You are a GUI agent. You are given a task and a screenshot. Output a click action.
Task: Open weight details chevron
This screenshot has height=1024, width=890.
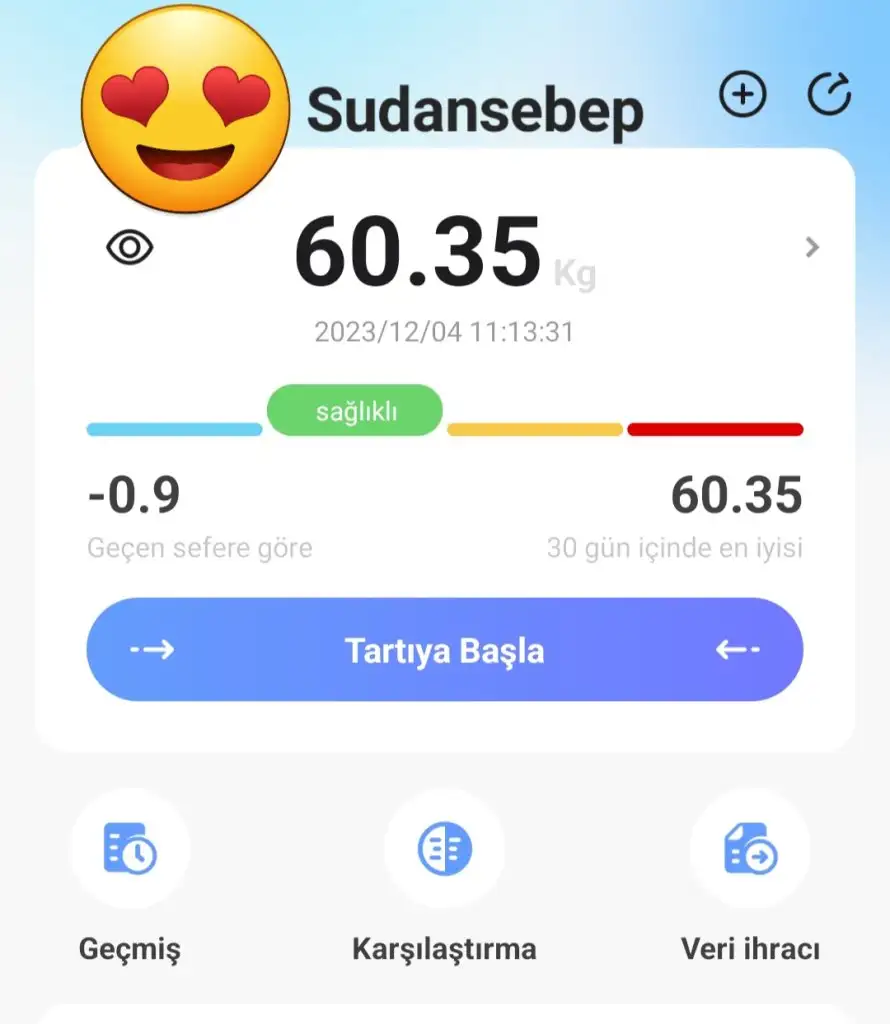(812, 248)
